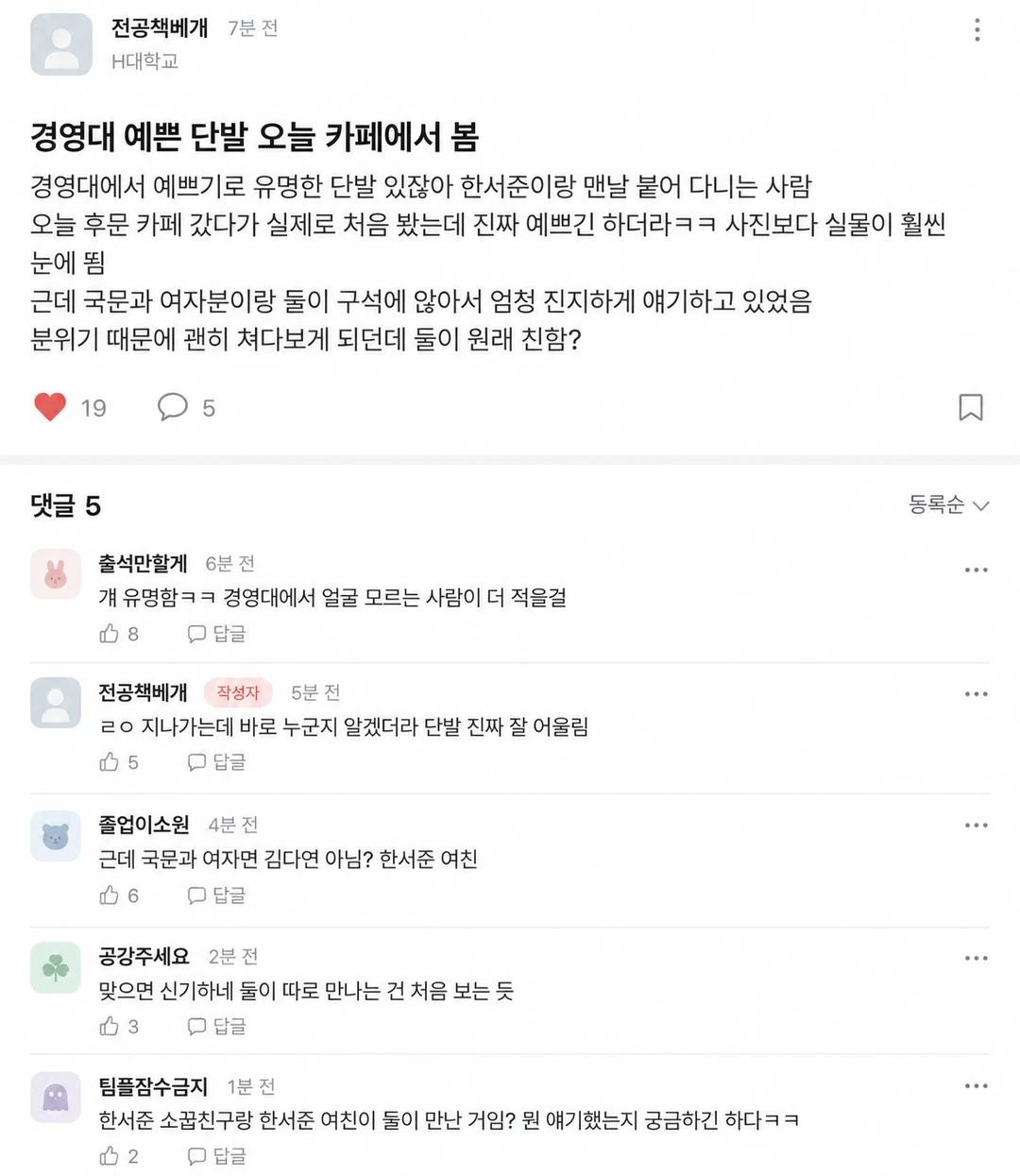Like the 작성자 comment by 전공책베개

tap(110, 761)
